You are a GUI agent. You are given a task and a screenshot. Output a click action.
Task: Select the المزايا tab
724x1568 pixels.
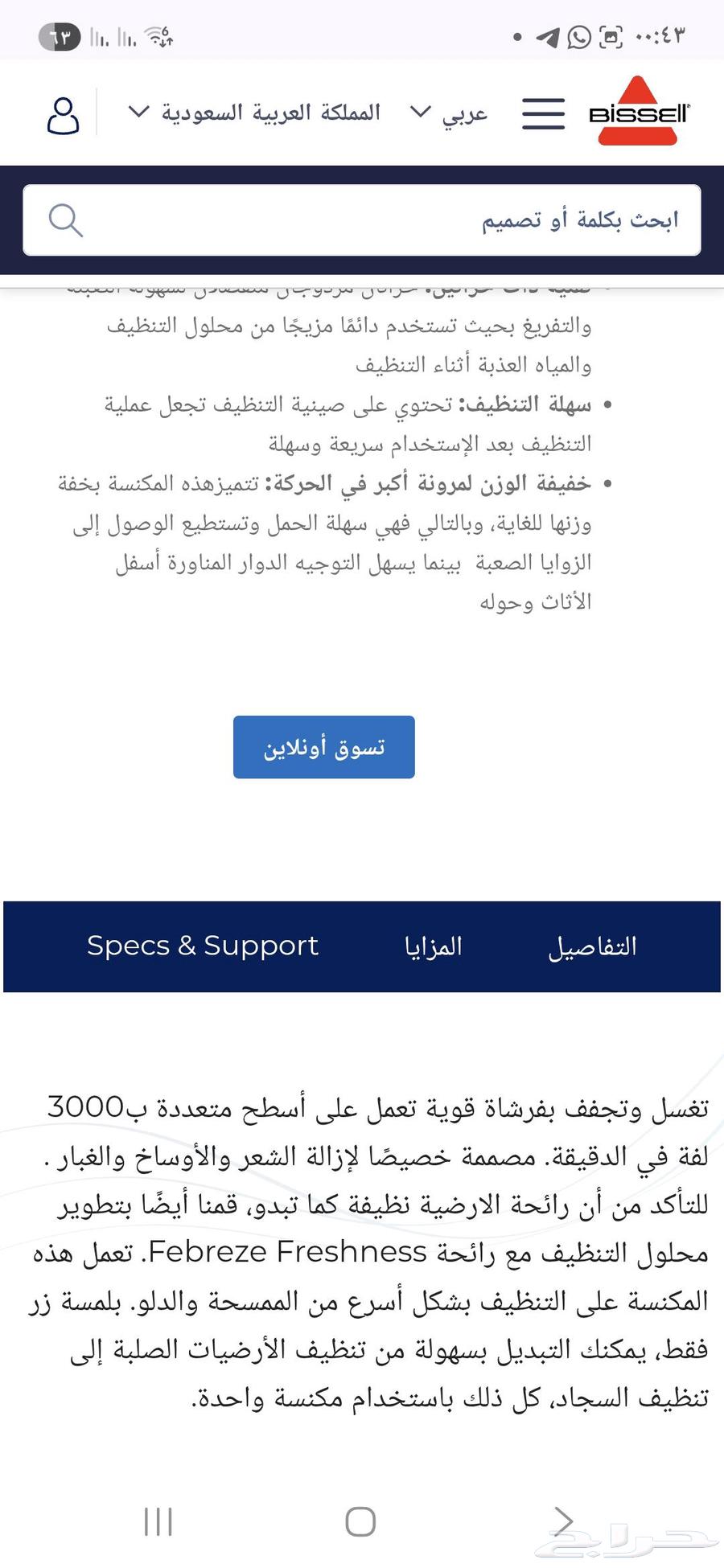[x=433, y=946]
